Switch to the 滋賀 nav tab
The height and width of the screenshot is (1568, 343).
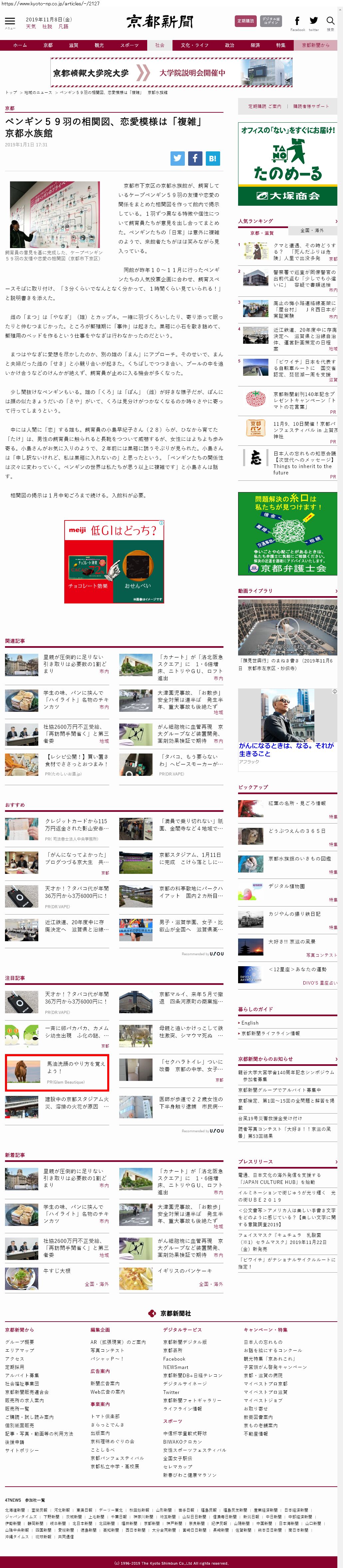[74, 45]
